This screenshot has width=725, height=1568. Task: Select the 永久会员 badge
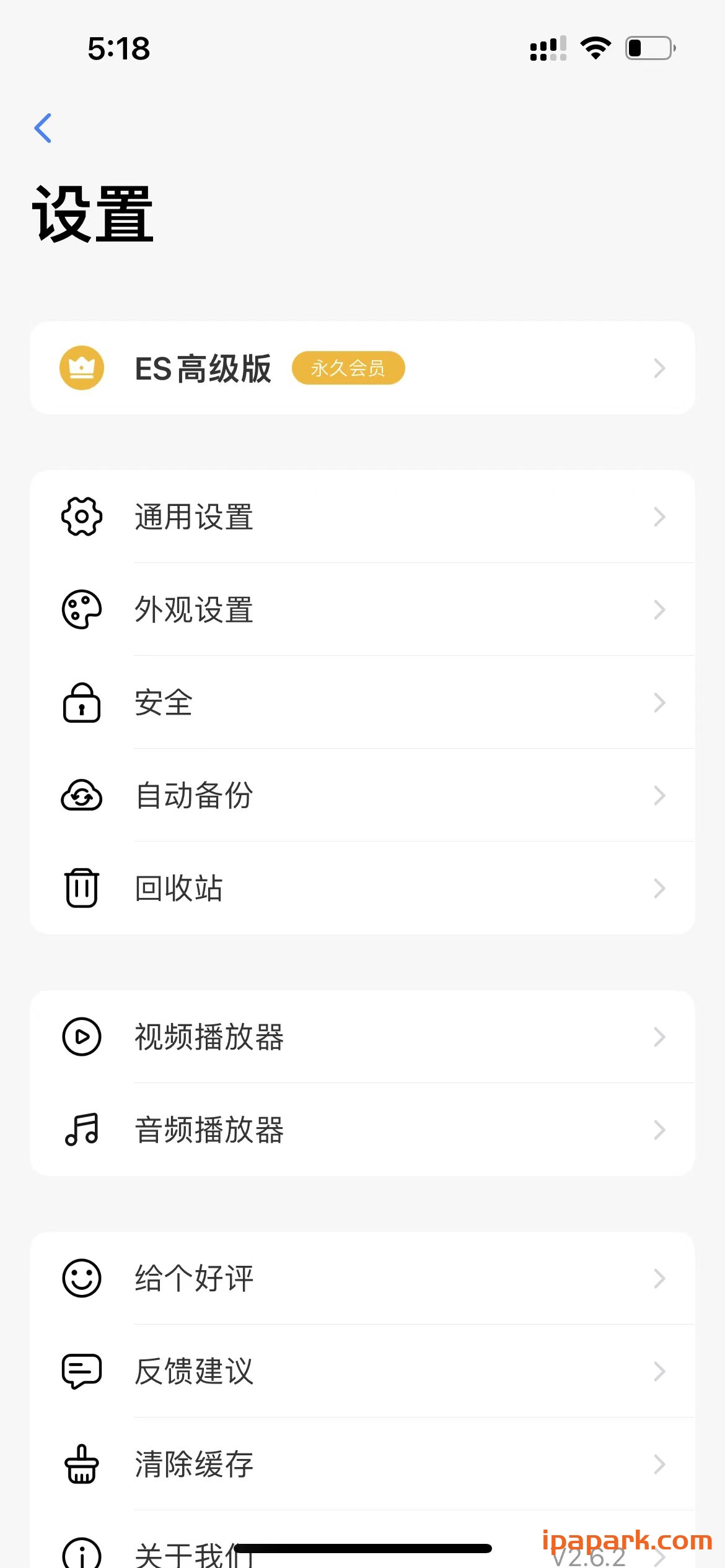(348, 367)
